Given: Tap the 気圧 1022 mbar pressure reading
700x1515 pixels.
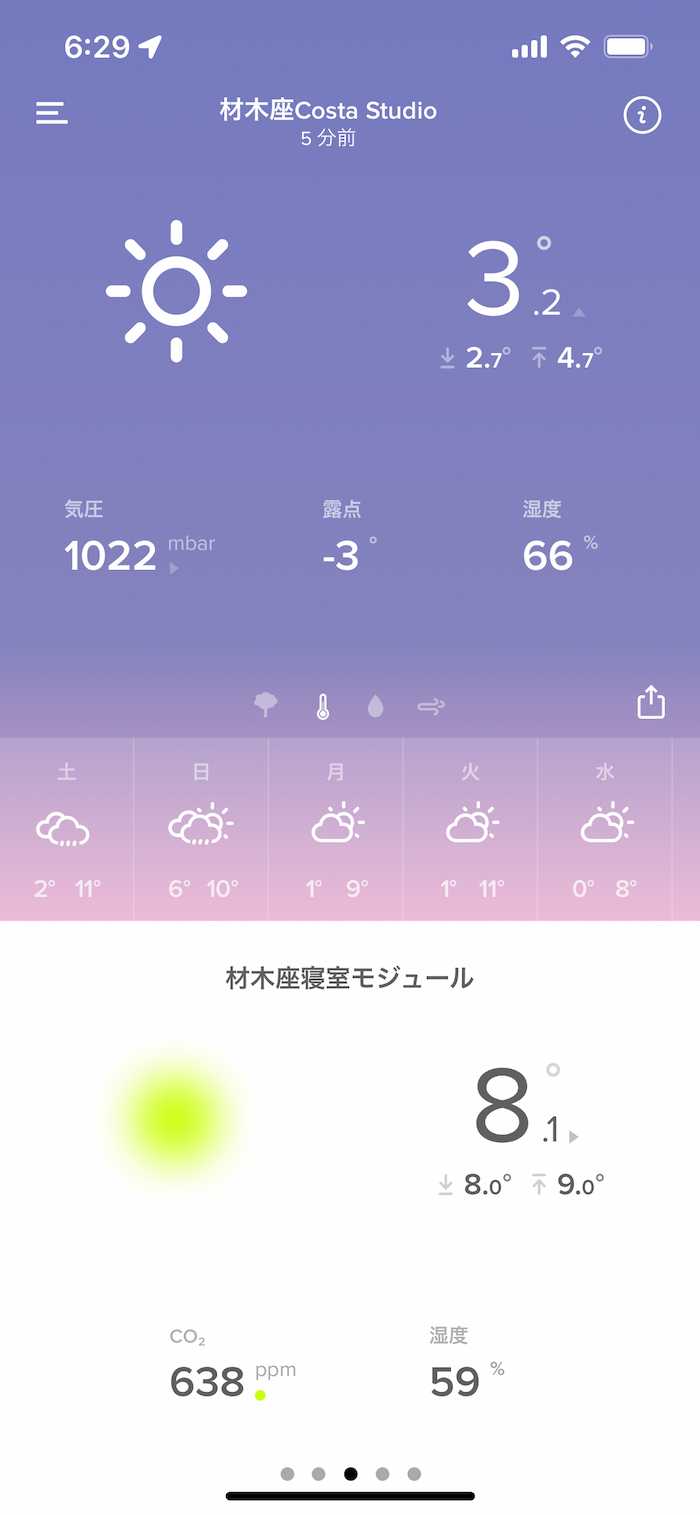Looking at the screenshot, I should pos(112,555).
